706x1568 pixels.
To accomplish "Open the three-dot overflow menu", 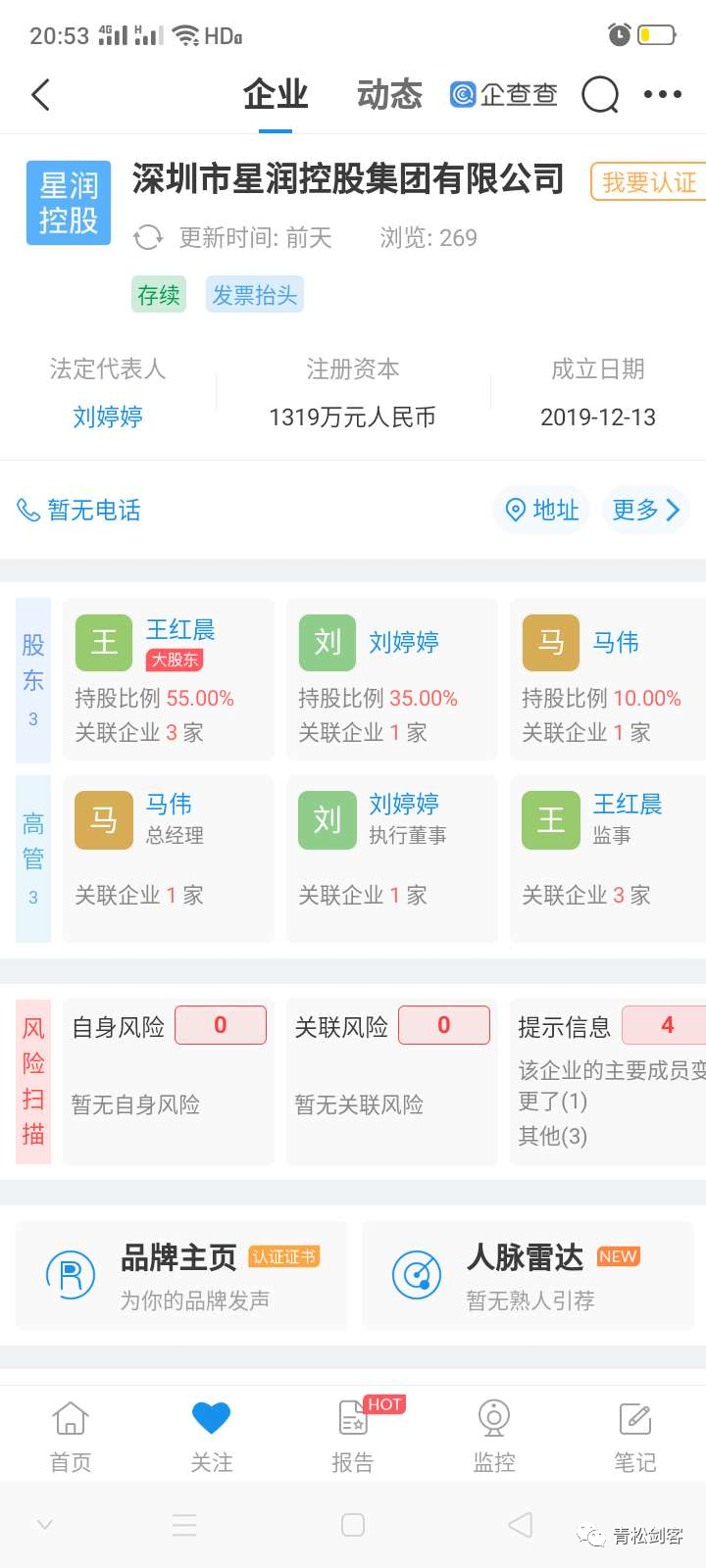I will (663, 95).
